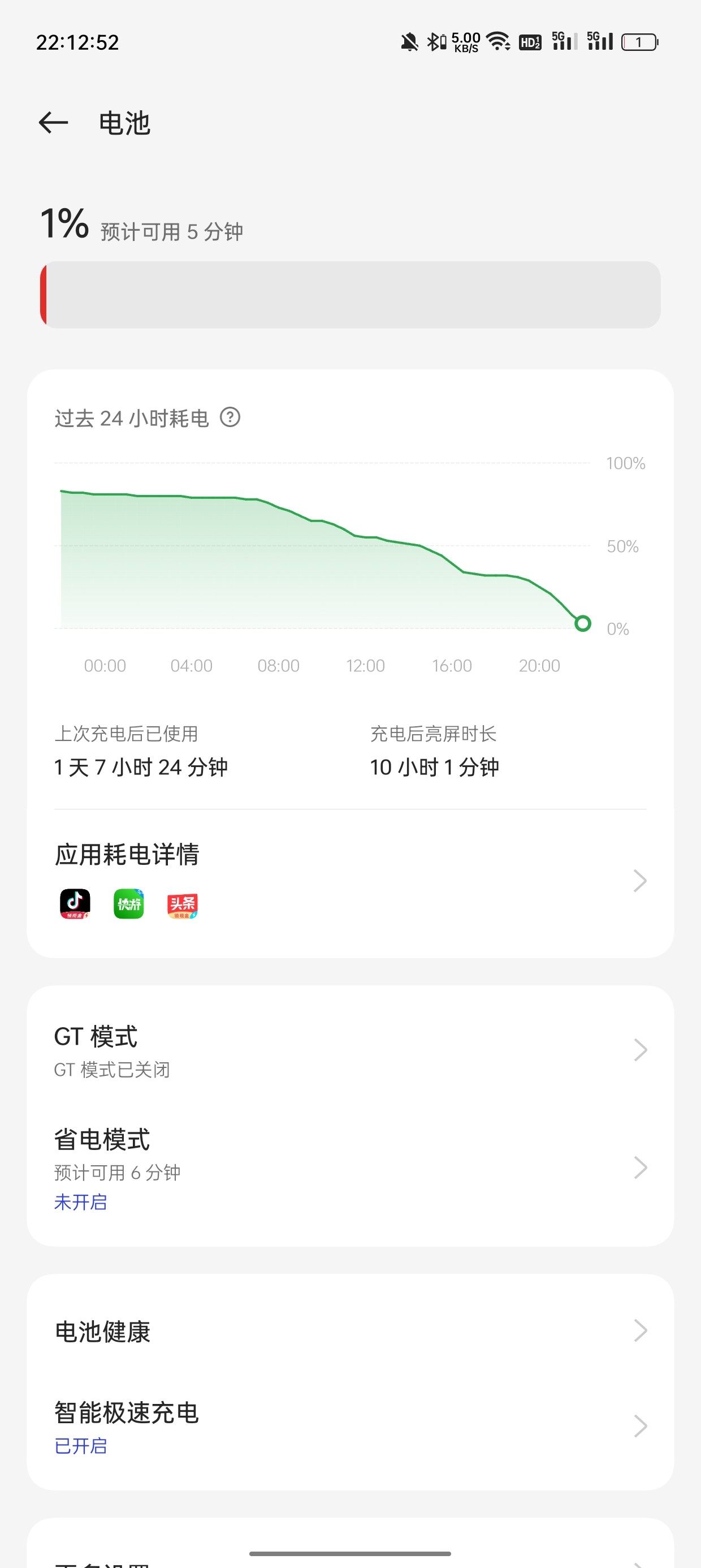The image size is (701, 1568).
Task: Open 省电模式 settings
Action: pos(350,1167)
